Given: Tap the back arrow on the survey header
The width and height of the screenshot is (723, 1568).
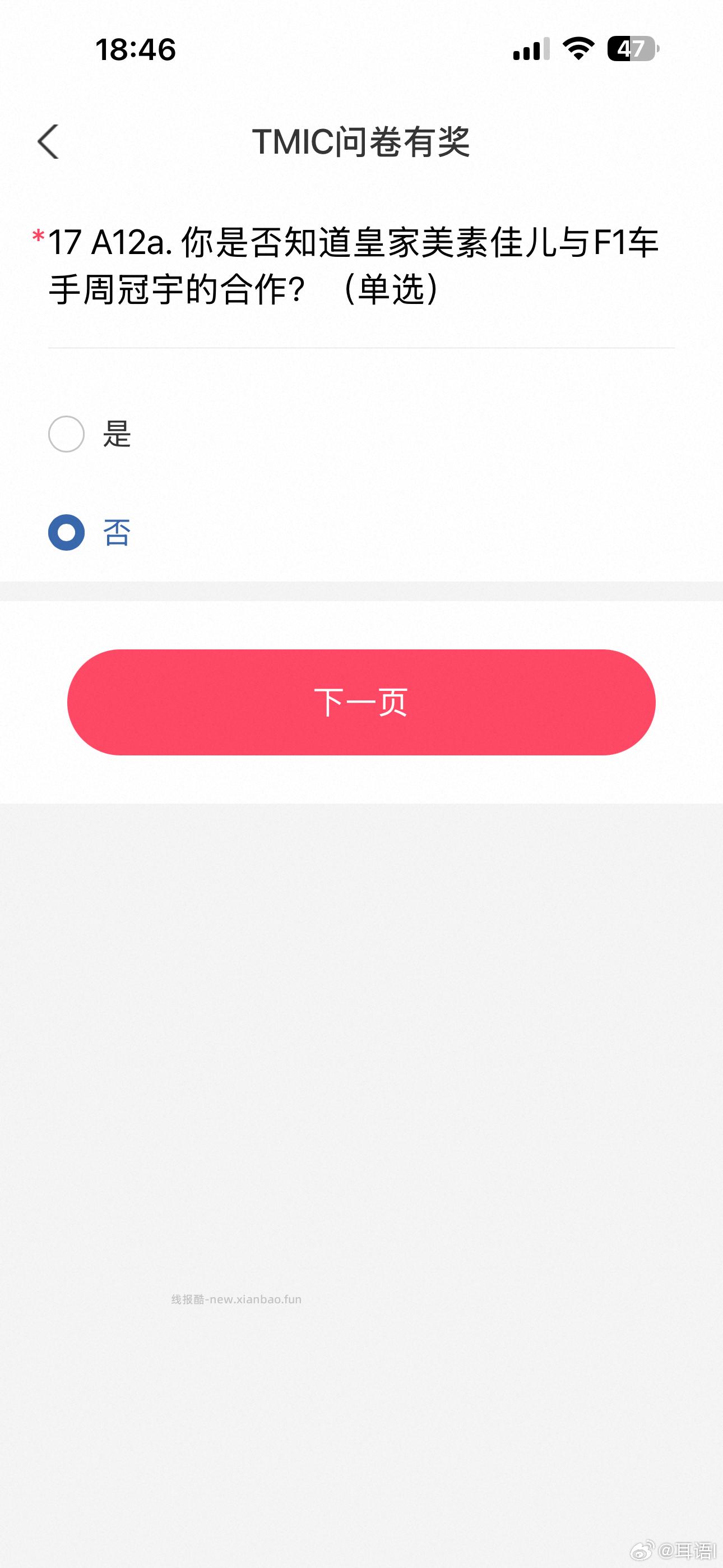Looking at the screenshot, I should click(x=48, y=141).
